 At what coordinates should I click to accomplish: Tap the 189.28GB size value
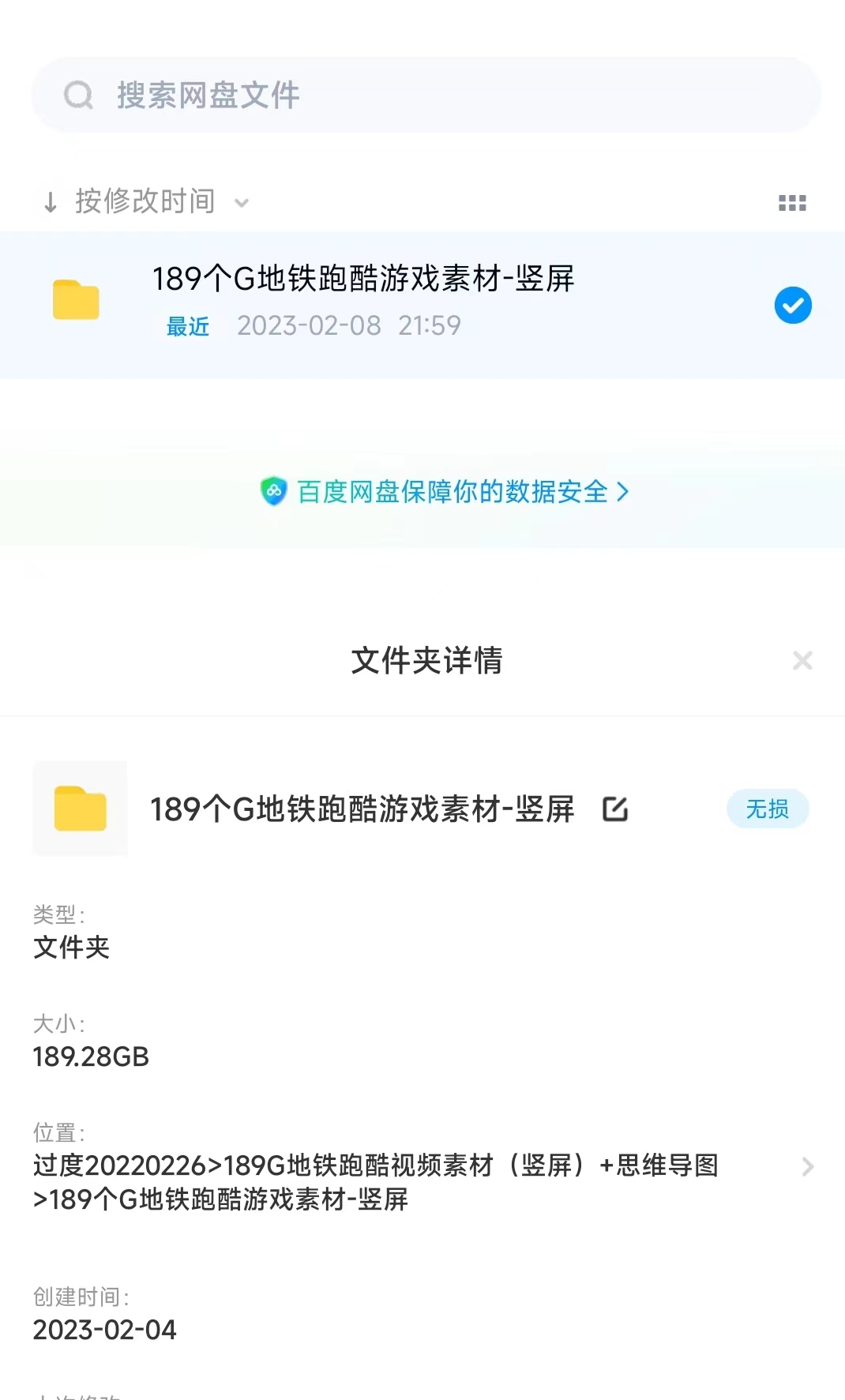pos(90,1056)
